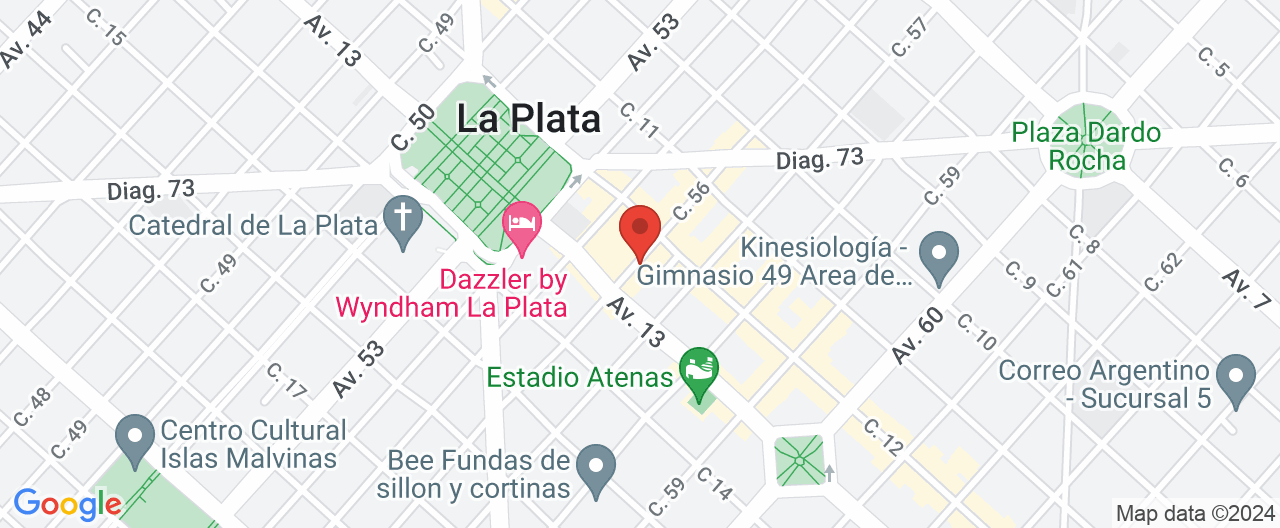Open the Estadio Atenas stadium marker
The image size is (1280, 528).
coord(699,372)
